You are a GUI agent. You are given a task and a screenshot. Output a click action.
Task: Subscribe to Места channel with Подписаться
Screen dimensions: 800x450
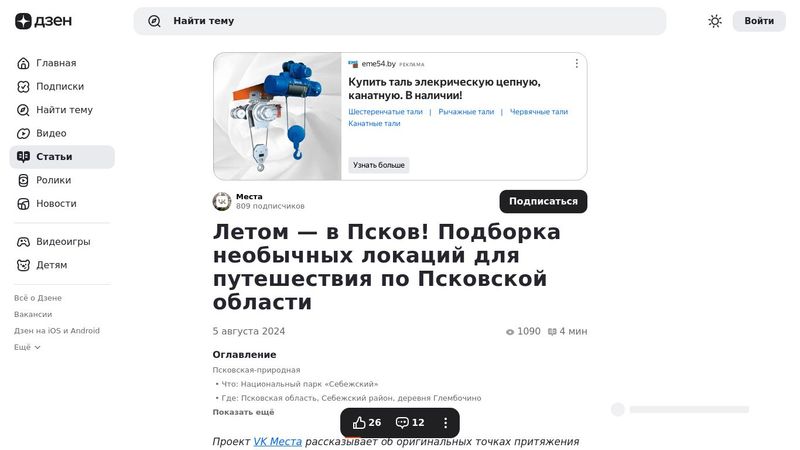[x=543, y=201]
